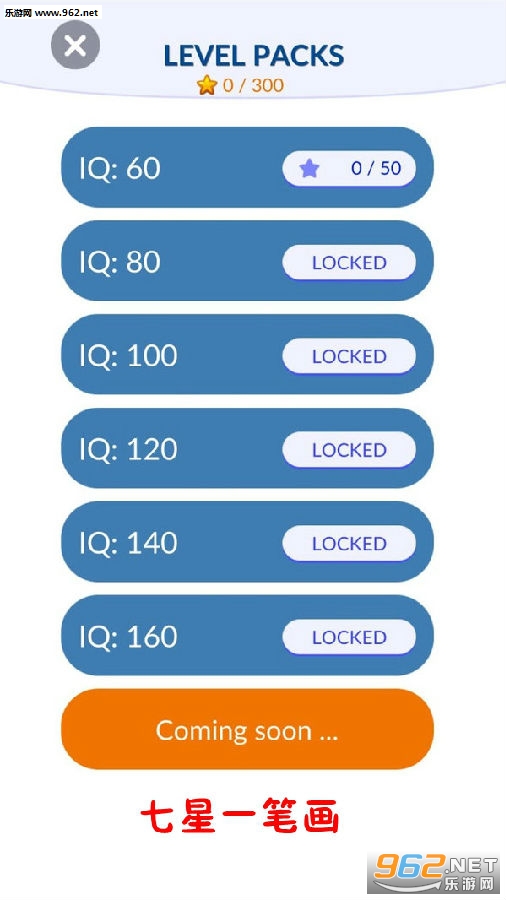Tap the Coming soon button
The image size is (506, 900).
tap(247, 729)
